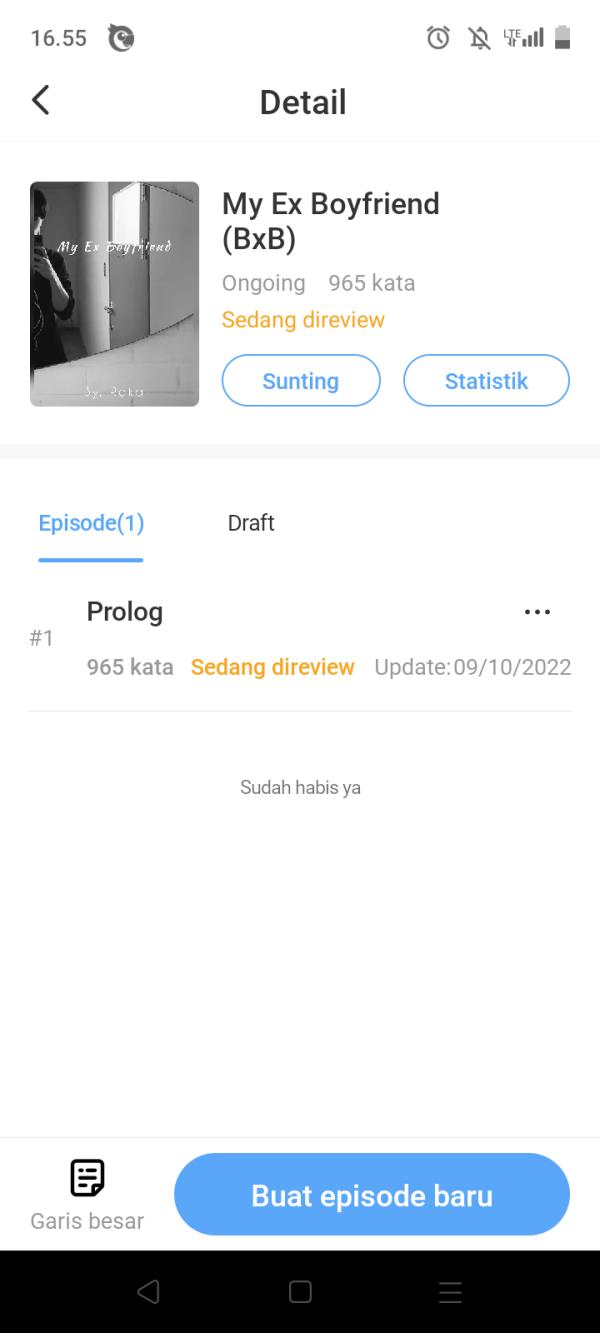600x1333 pixels.
Task: Select the Episode(1) tab
Action: point(91,523)
